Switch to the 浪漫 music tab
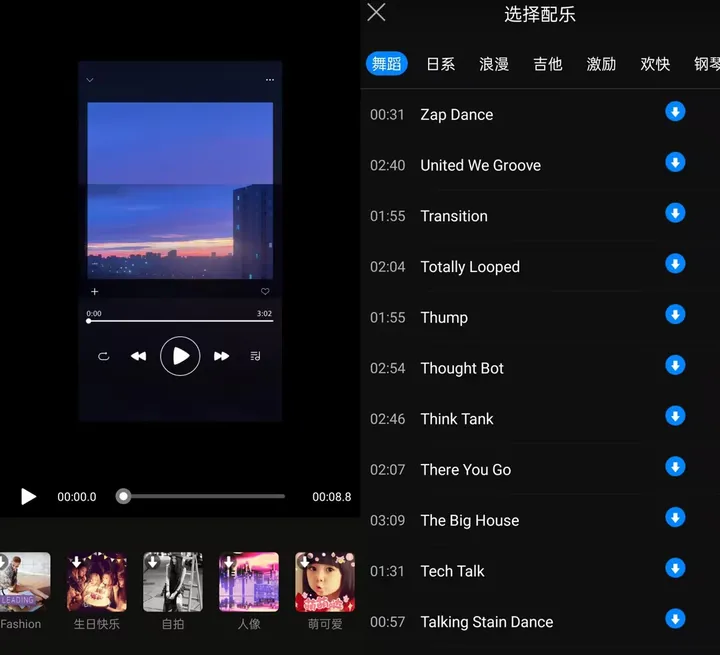The image size is (720, 655). pos(494,64)
